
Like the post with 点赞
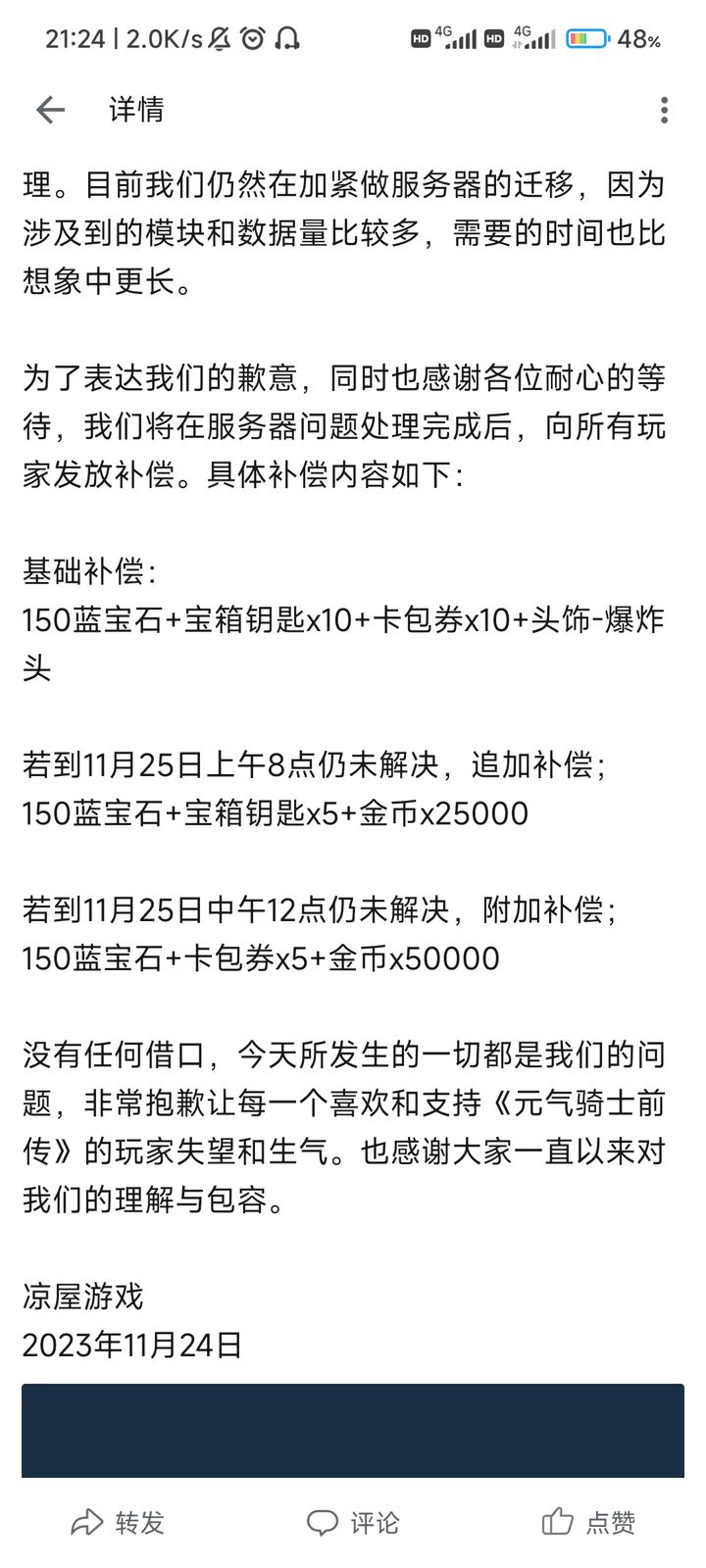[x=588, y=1522]
